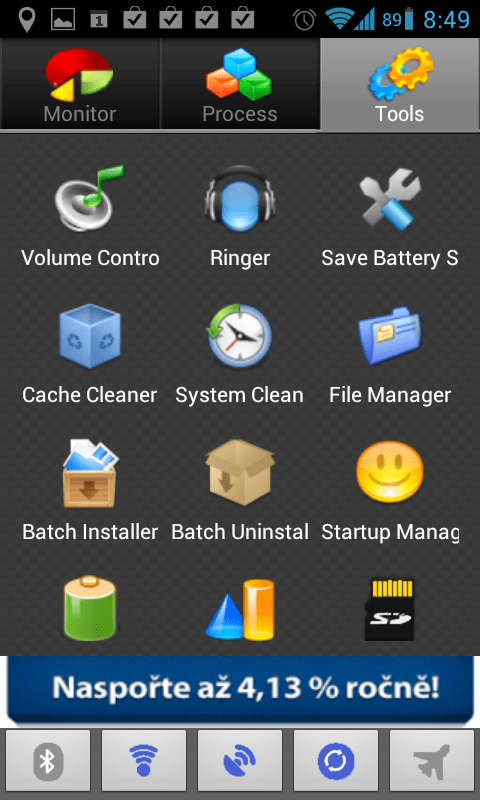The image size is (480, 800).
Task: Toggle Wi-Fi in the bottom bar
Action: click(144, 760)
